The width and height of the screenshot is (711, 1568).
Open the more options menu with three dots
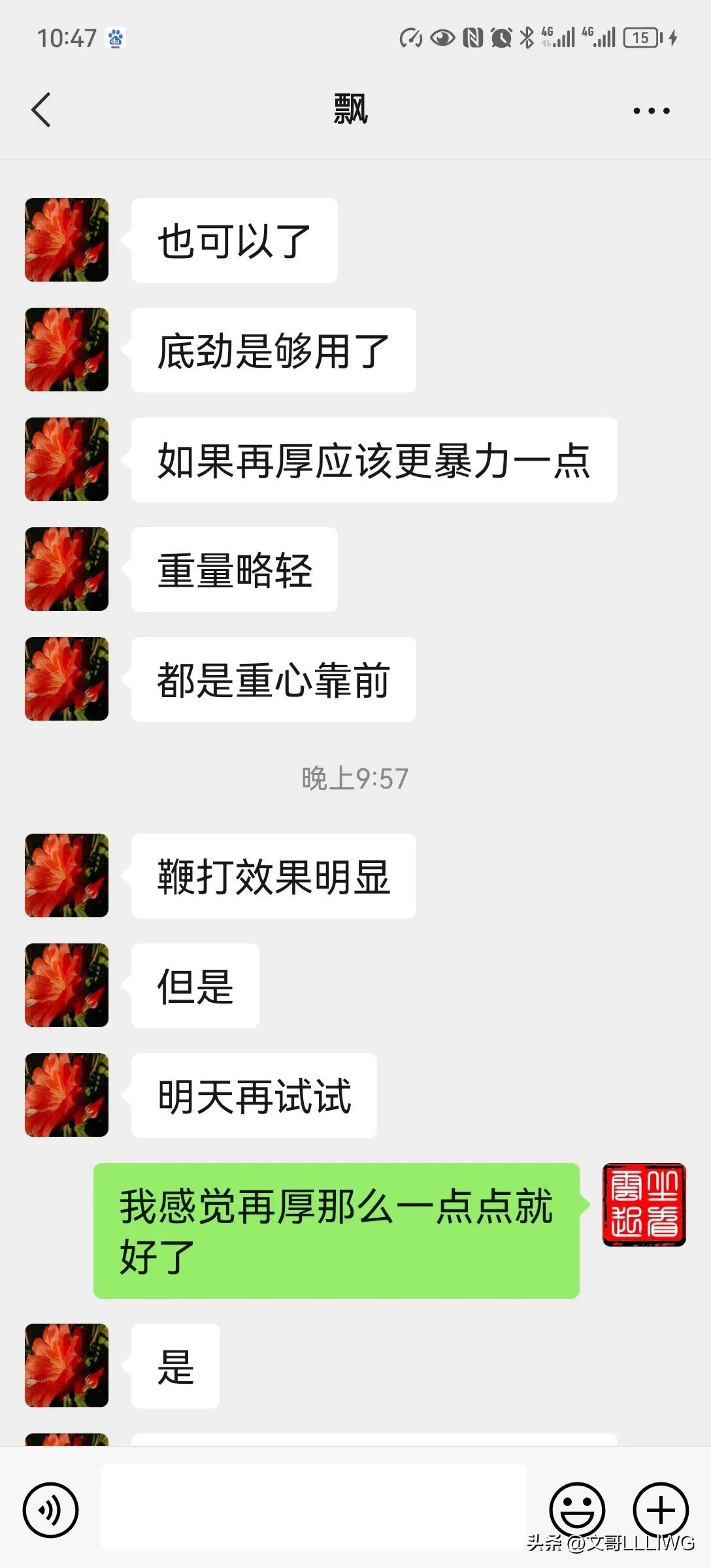(x=649, y=110)
